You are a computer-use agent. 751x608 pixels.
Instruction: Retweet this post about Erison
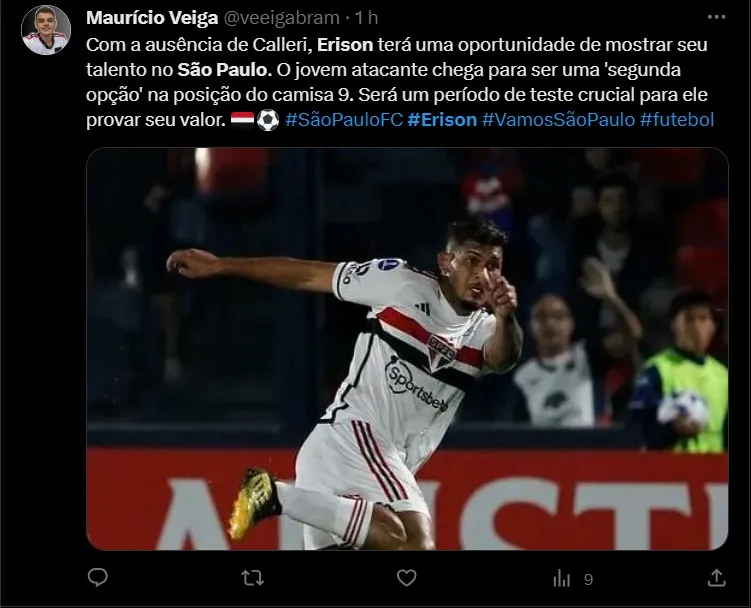(x=252, y=577)
